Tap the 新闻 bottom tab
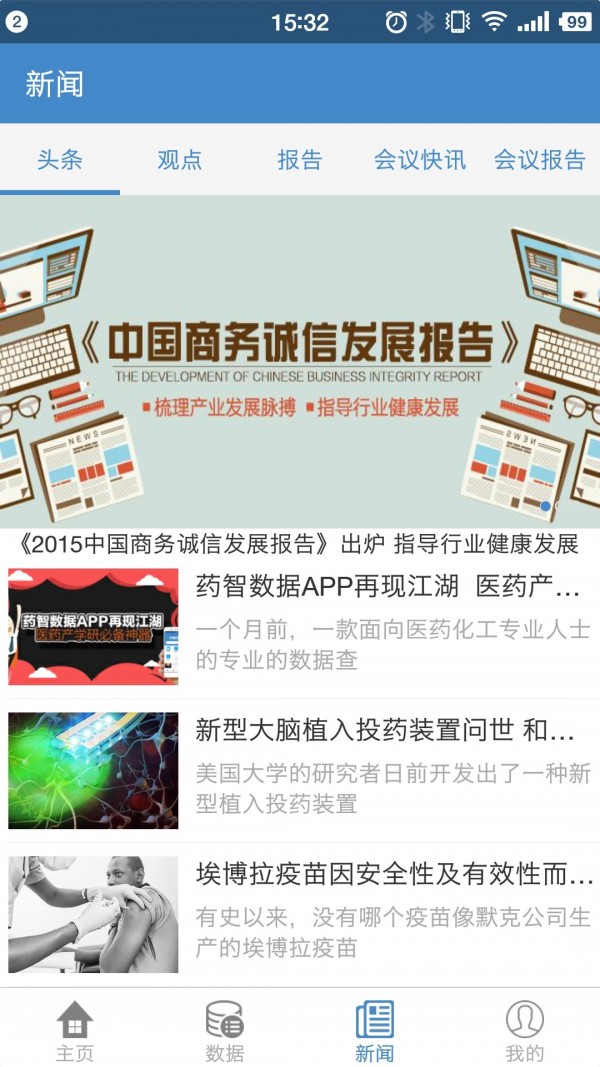This screenshot has width=600, height=1067. coord(375,1030)
